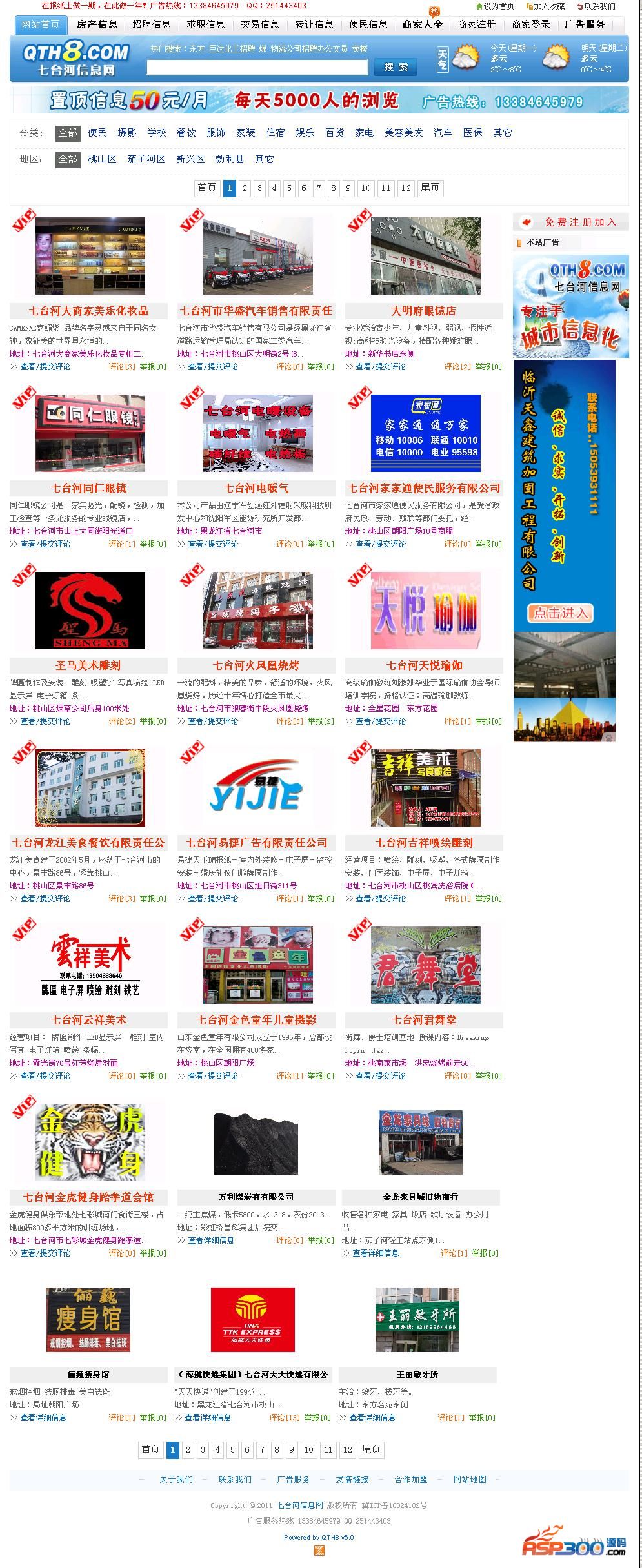This screenshot has width=642, height=1568.
Task: Filter the area by 桃山区
Action: pyautogui.click(x=102, y=159)
